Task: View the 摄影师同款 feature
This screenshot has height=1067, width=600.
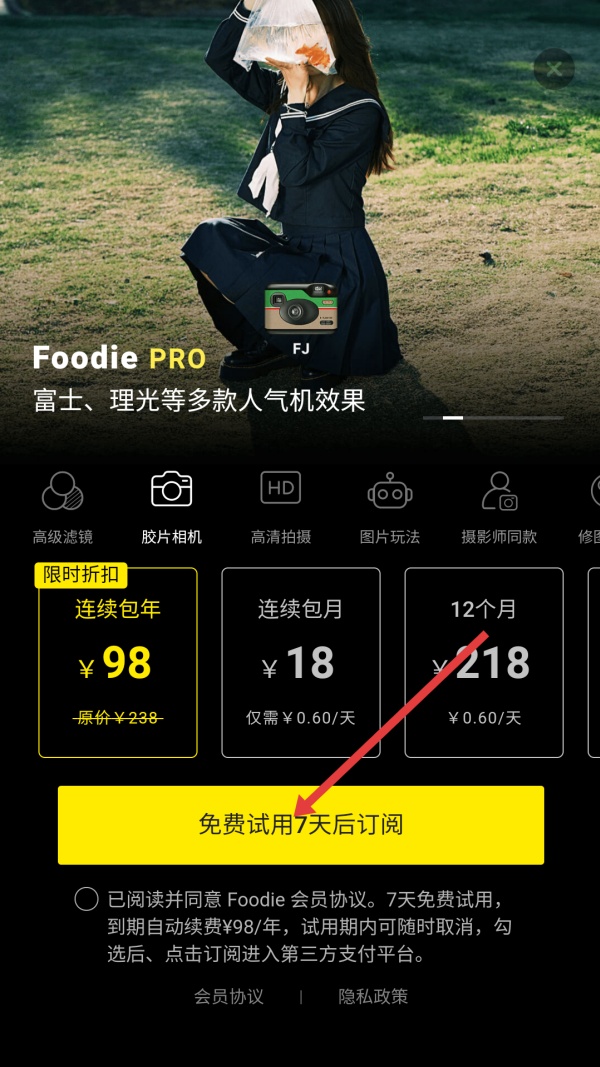Action: tap(499, 508)
